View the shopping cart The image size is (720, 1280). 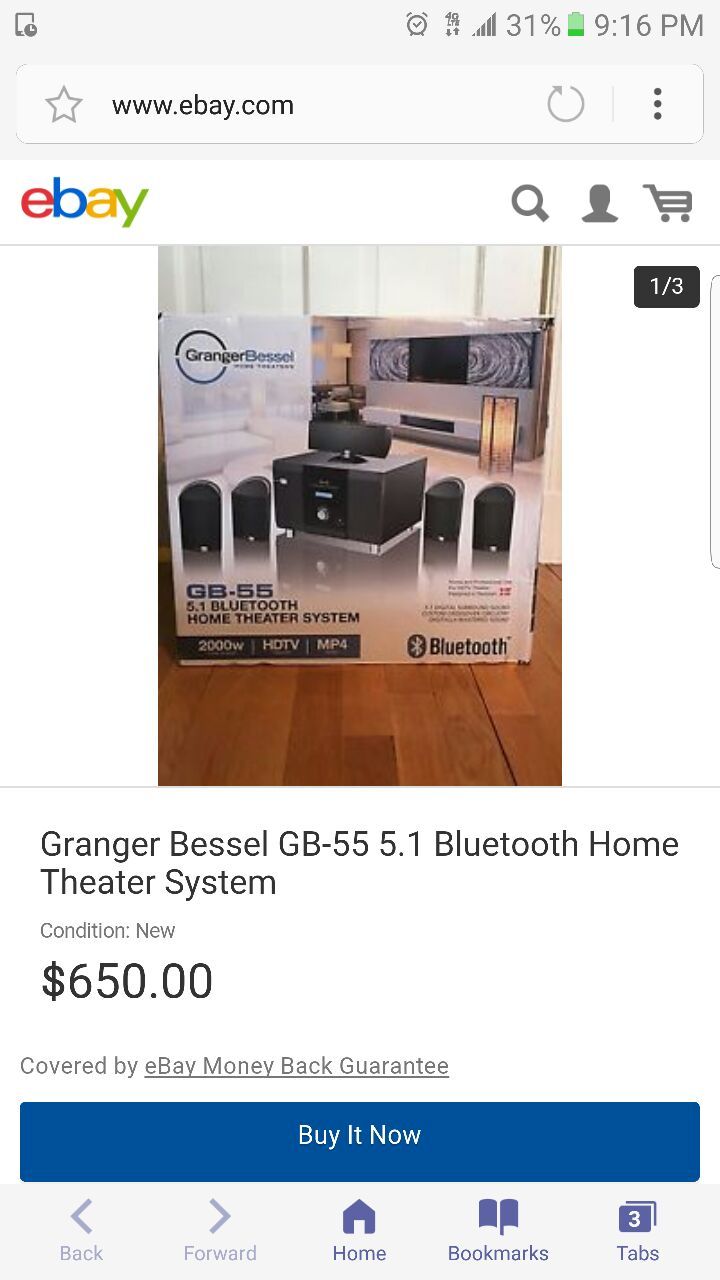tap(668, 203)
